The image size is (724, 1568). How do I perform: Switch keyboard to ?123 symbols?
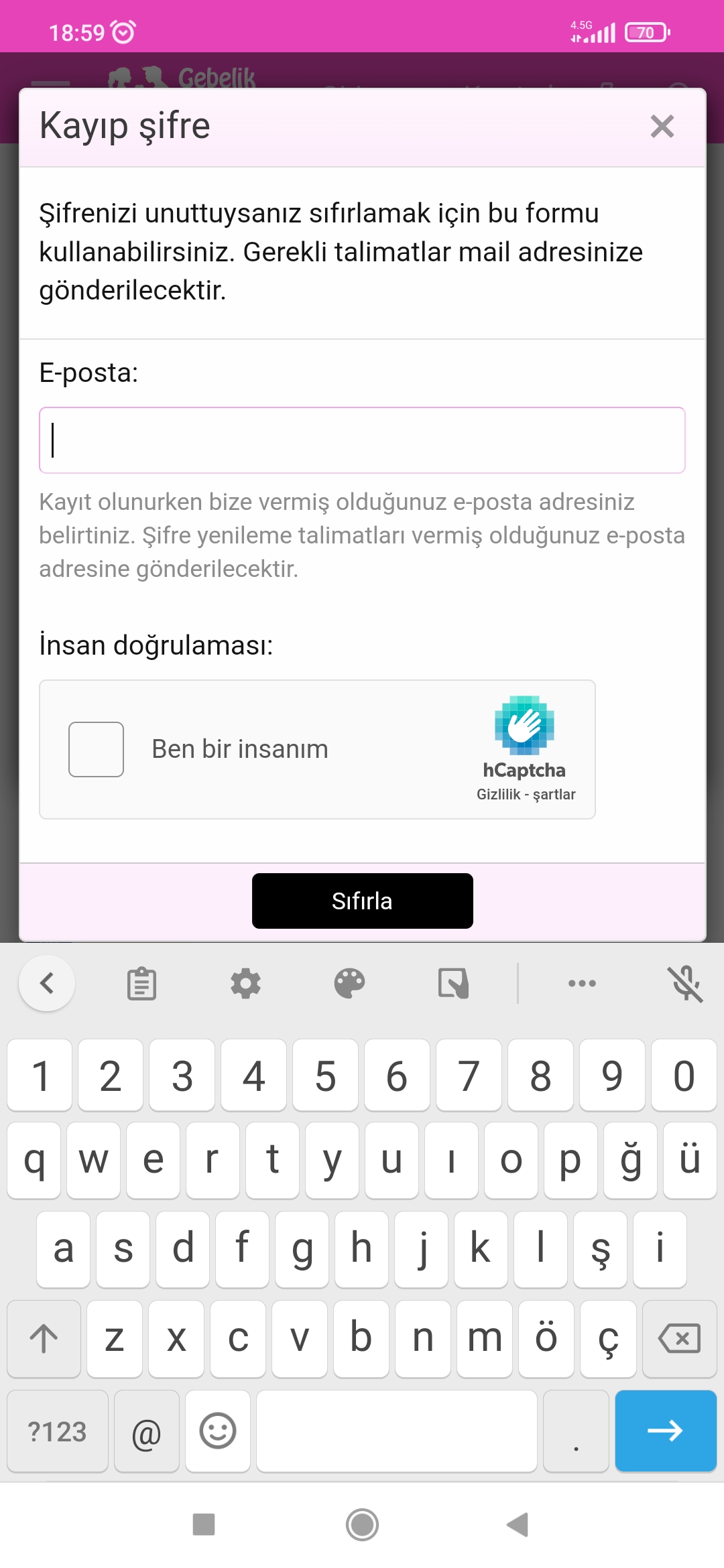pos(57,1432)
